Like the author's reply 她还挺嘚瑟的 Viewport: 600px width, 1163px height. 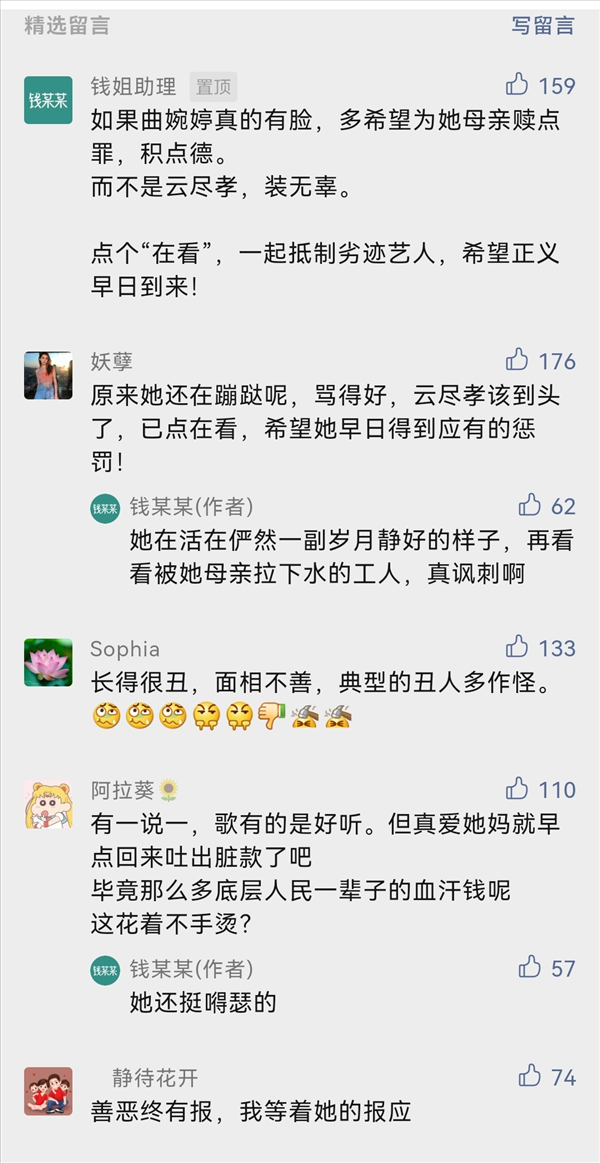[530, 967]
